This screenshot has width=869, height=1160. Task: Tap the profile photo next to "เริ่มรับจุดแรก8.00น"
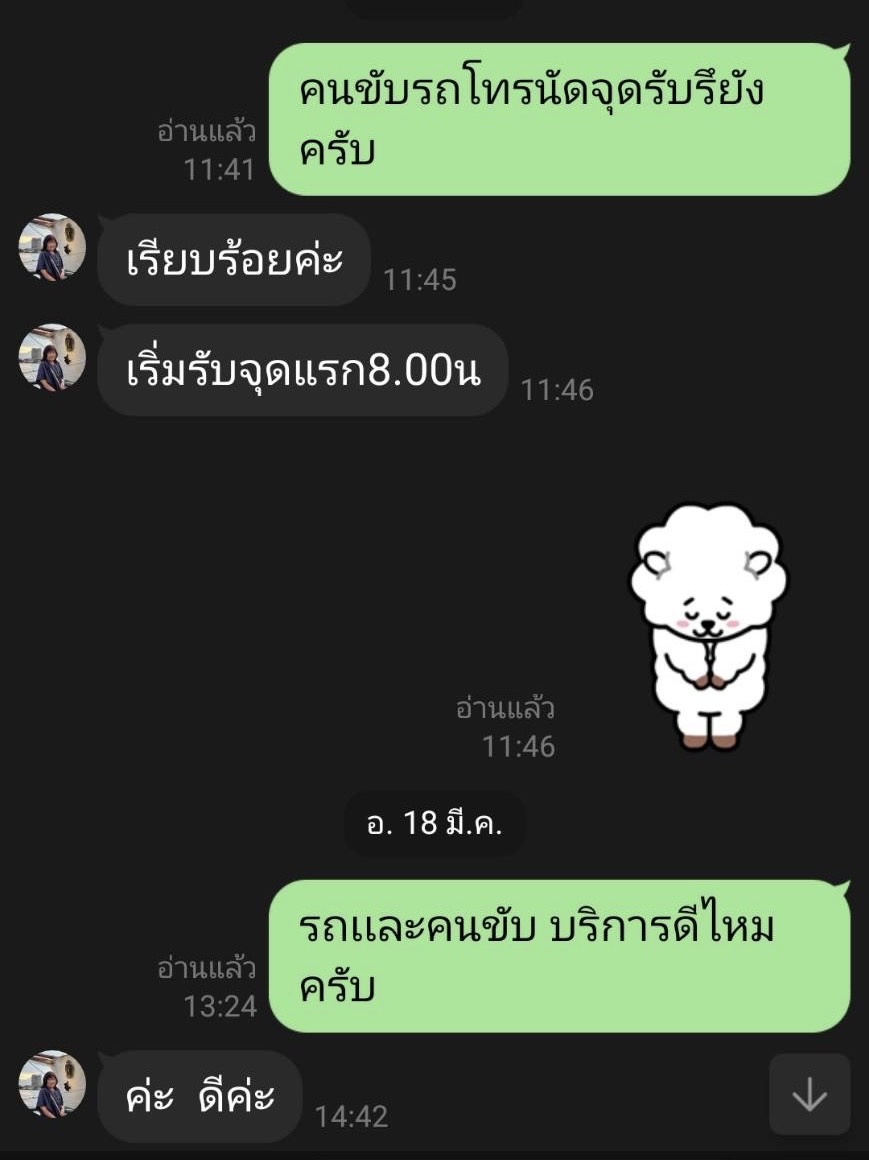coord(52,358)
